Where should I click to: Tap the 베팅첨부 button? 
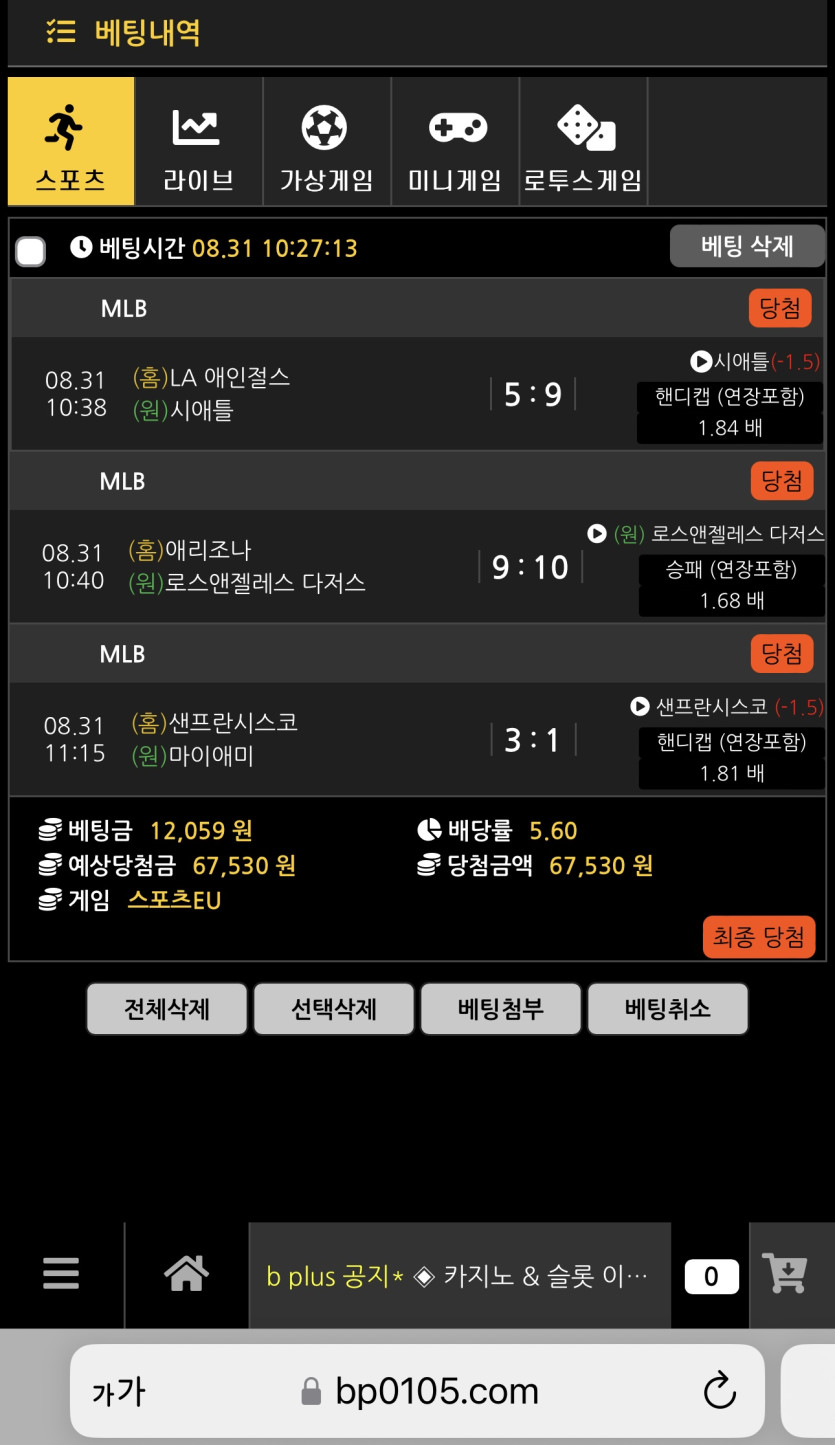tap(500, 1008)
